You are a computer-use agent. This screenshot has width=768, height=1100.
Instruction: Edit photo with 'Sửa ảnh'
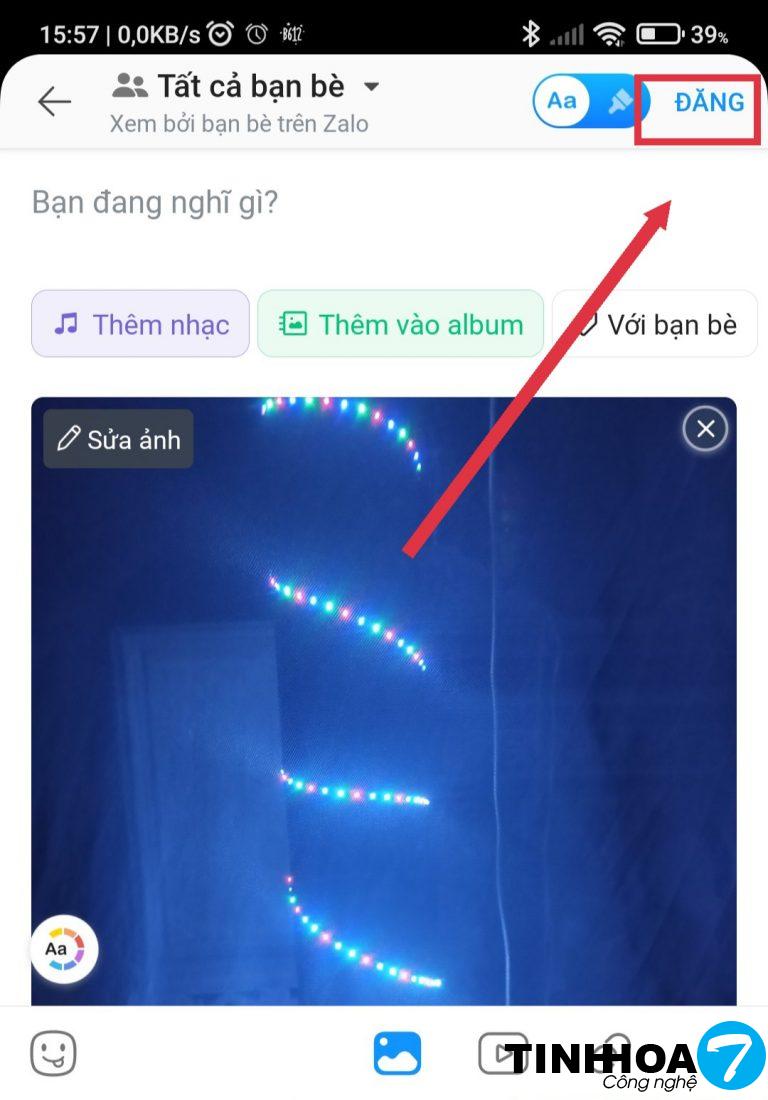click(118, 439)
